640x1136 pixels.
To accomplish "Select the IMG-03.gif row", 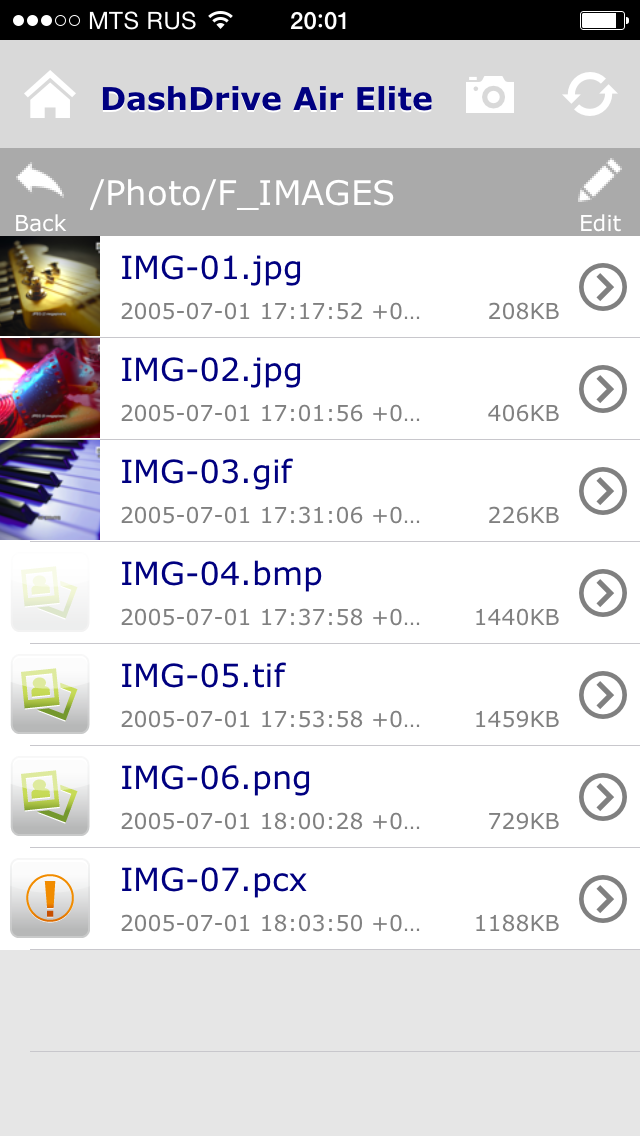I will 300,491.
